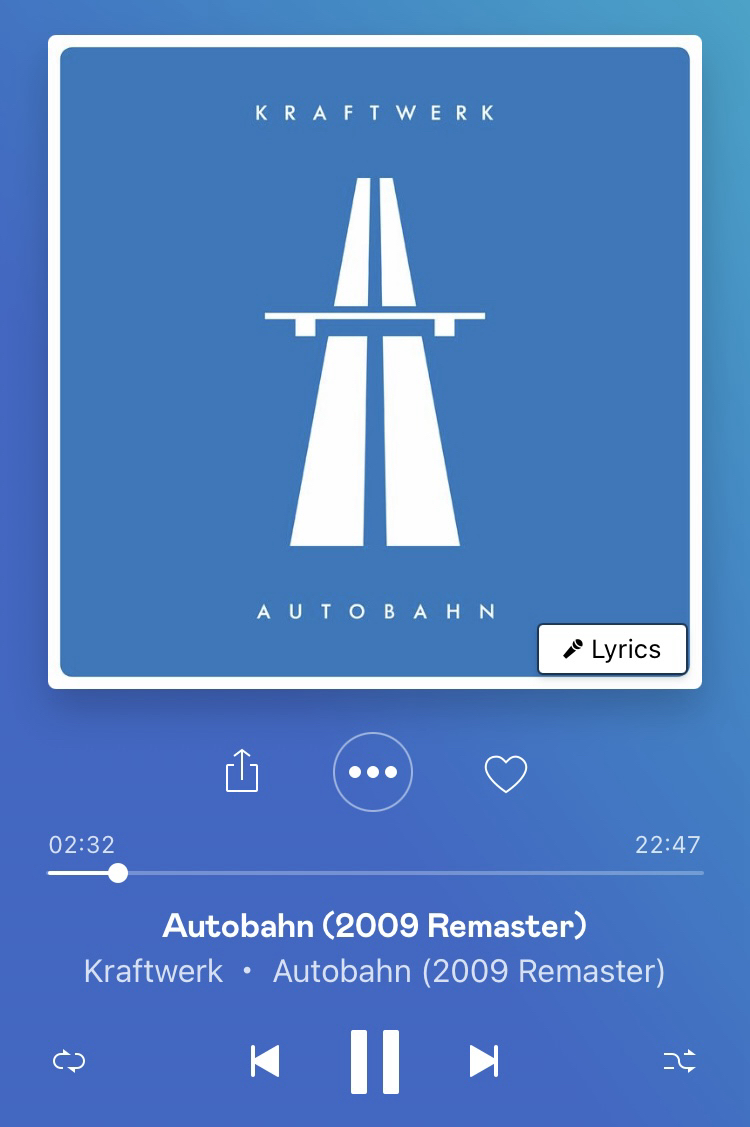Image resolution: width=750 pixels, height=1127 pixels.
Task: Open the Kraftwerk artist page
Action: click(x=153, y=971)
